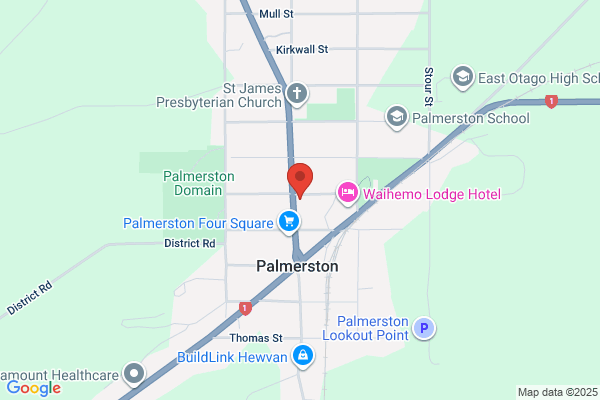Select the healthcare marker at the bottom left
This screenshot has height=400, width=600.
(x=134, y=374)
